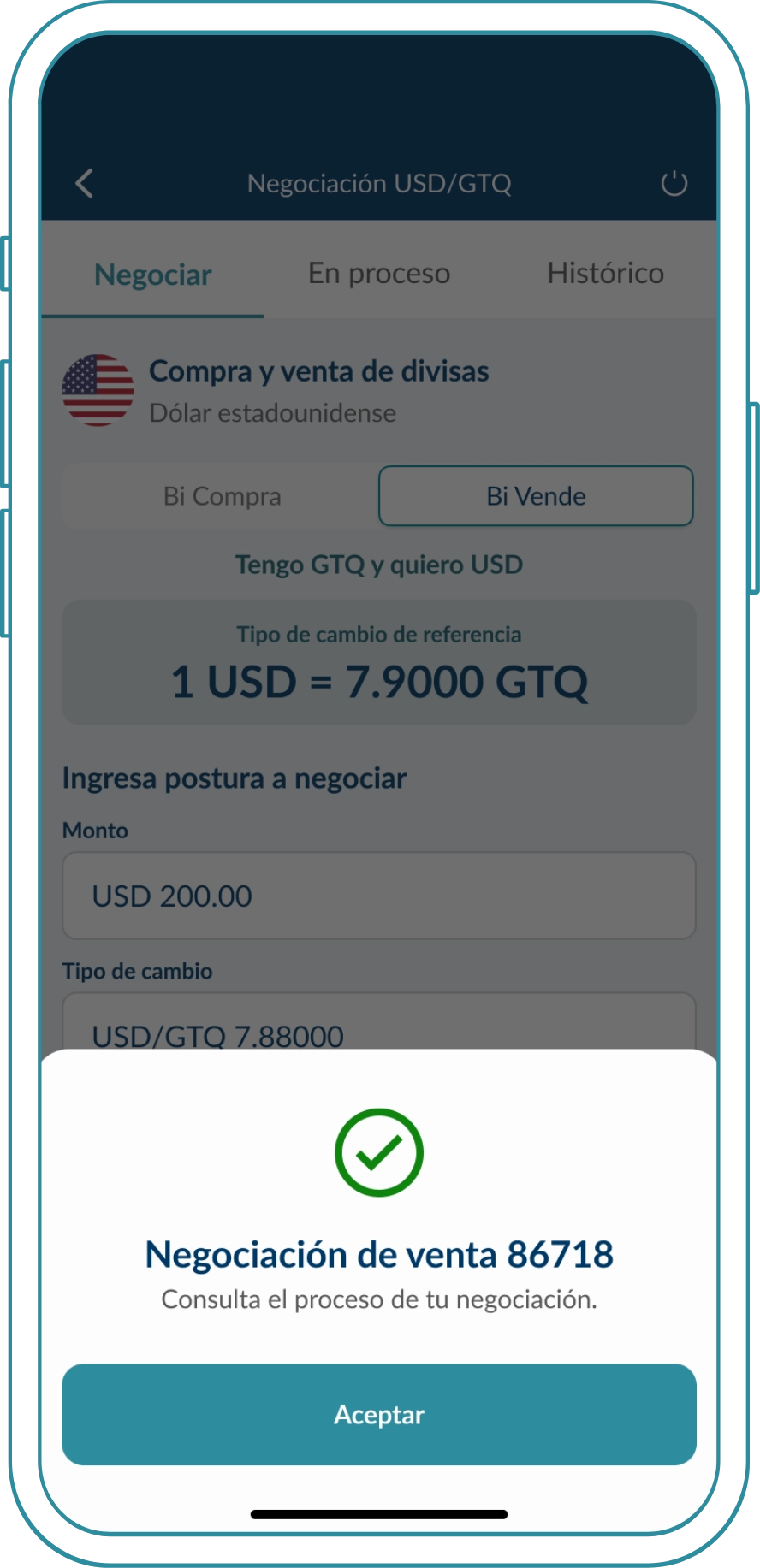Viewport: 760px width, 1568px height.
Task: Click the back arrow in the header
Action: point(84,183)
